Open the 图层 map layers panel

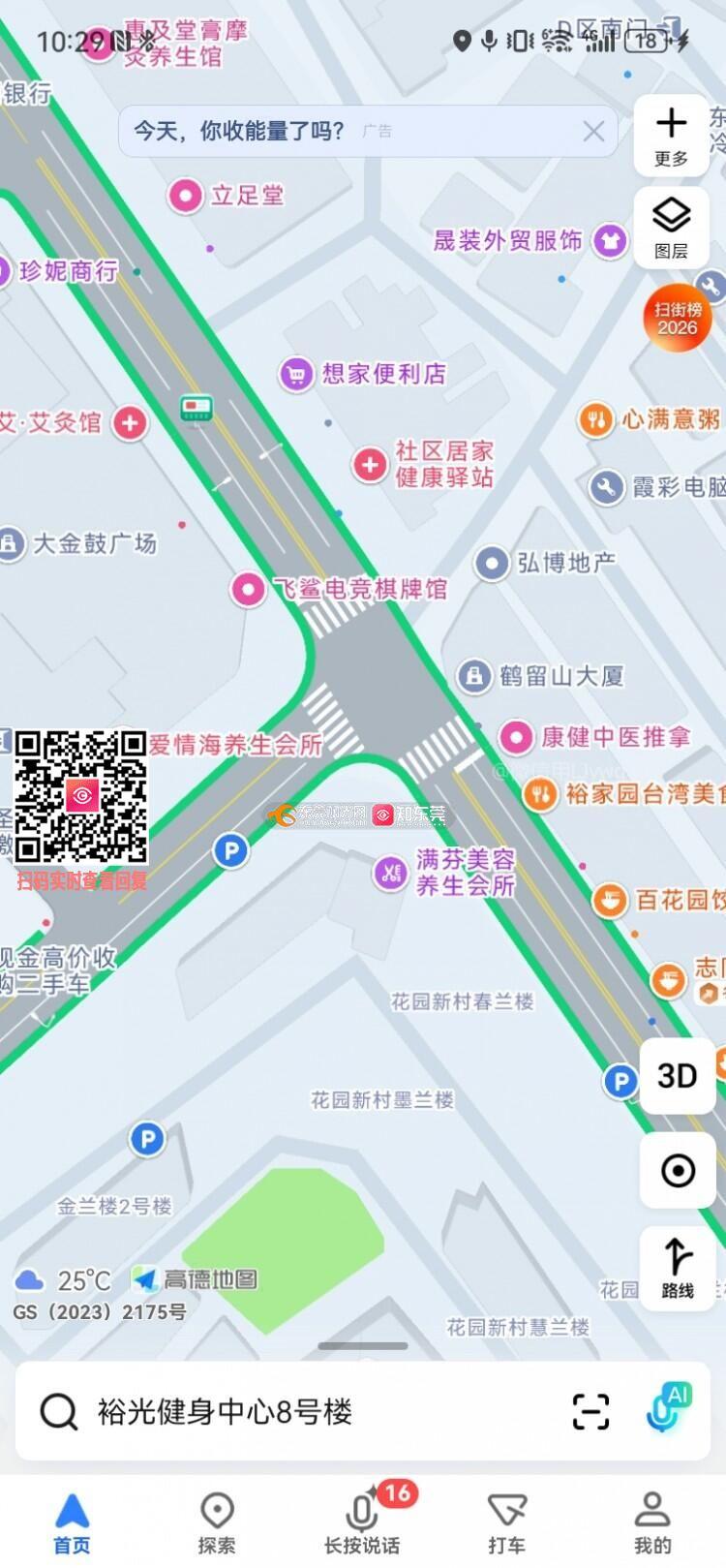click(x=671, y=227)
